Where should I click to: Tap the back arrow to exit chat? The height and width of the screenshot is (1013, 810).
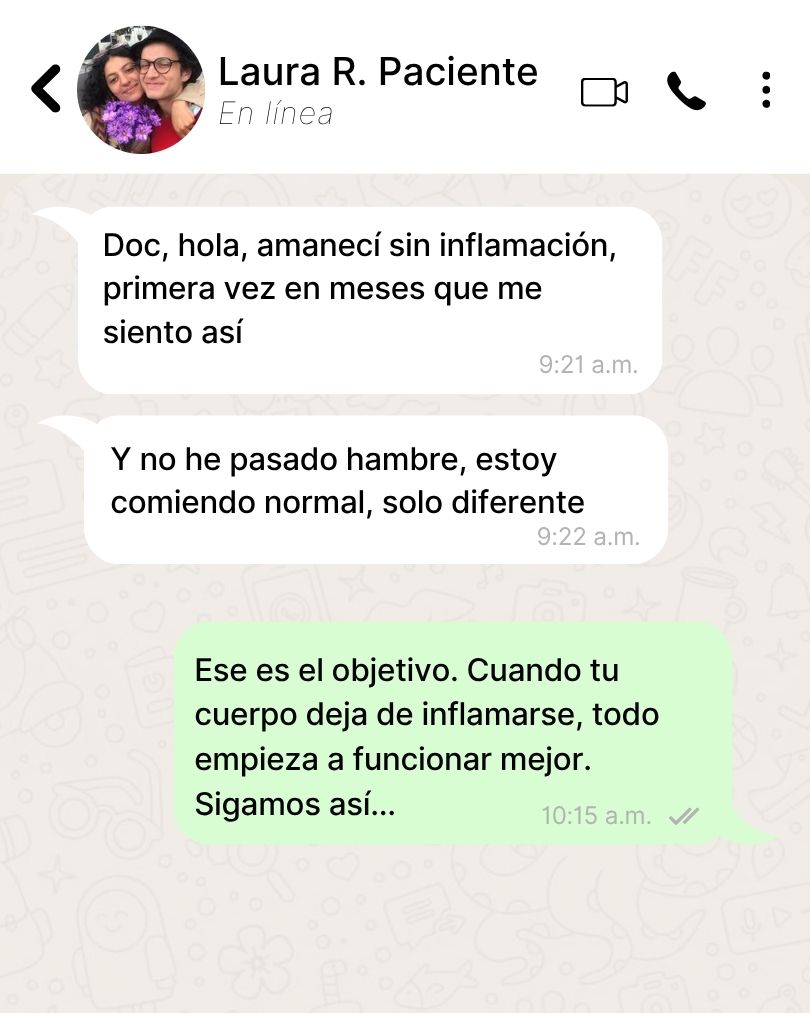(45, 89)
